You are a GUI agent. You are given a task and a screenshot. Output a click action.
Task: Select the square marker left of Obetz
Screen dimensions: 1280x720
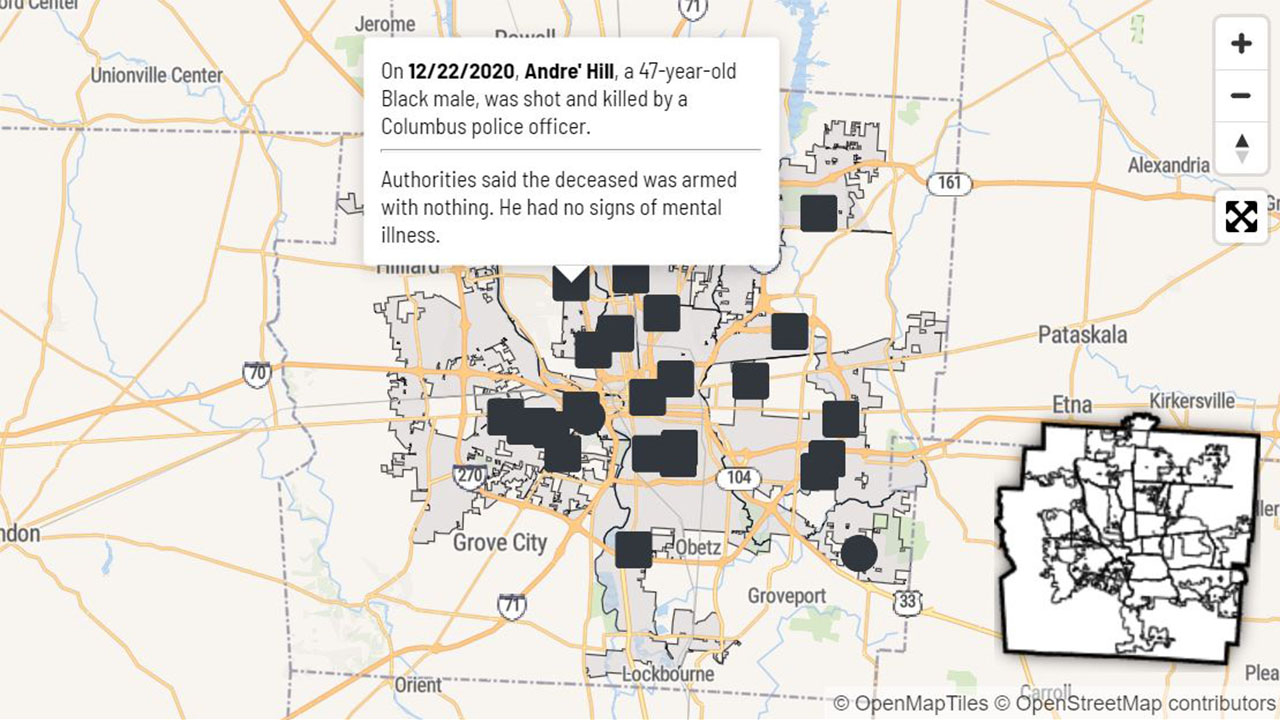633,550
